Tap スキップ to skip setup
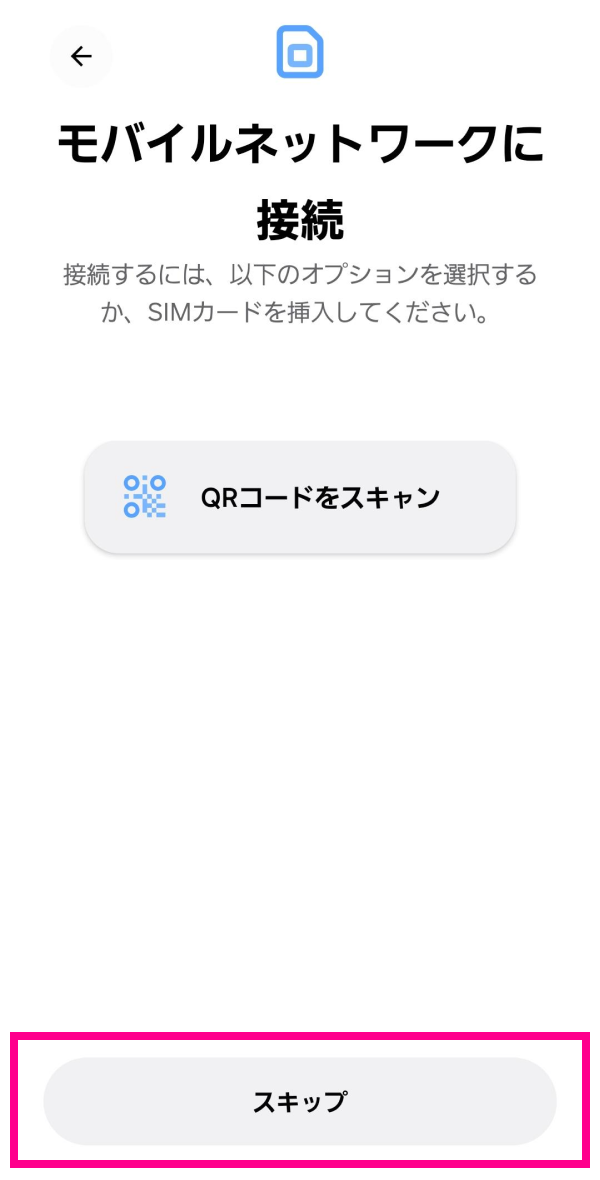The image size is (600, 1180). [300, 1101]
